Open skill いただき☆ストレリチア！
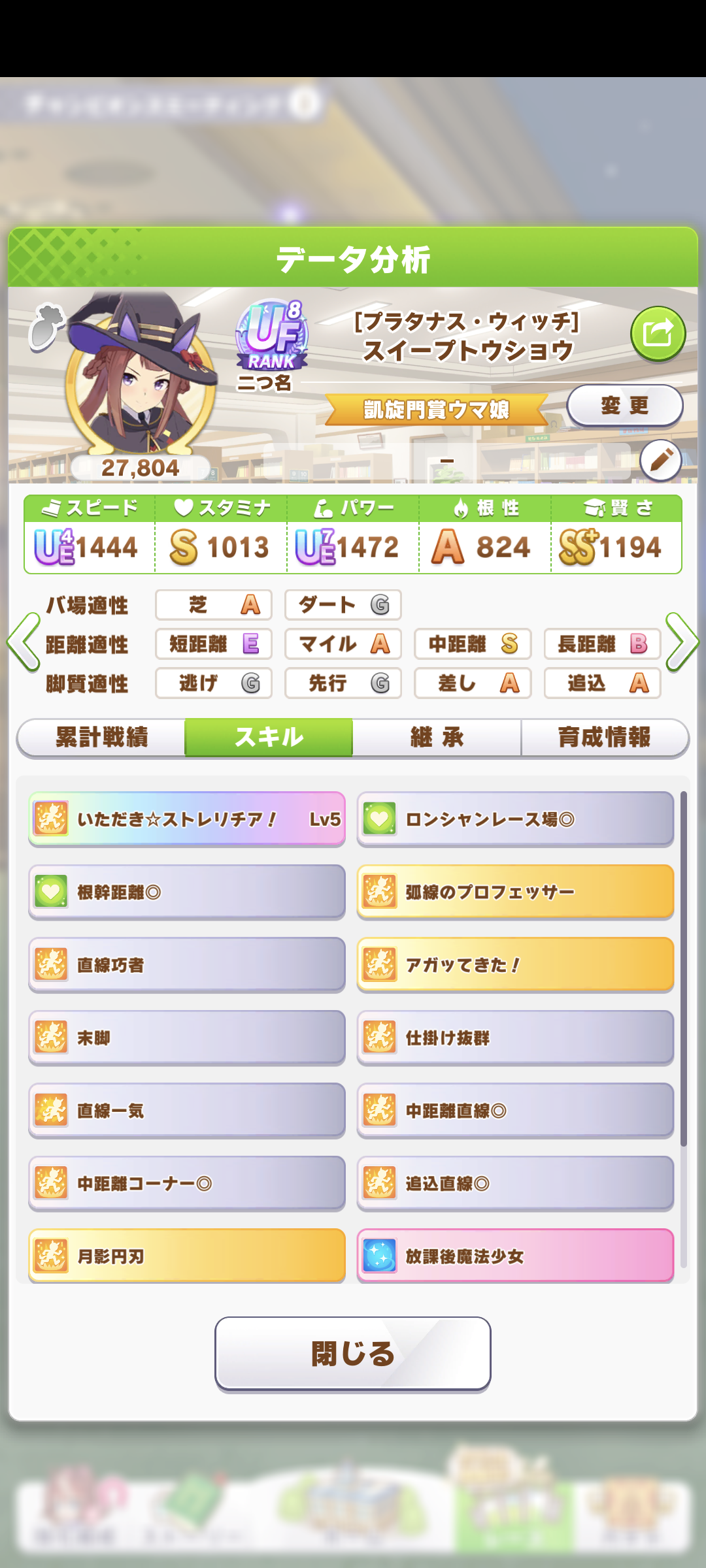Screen dimensions: 706x1568 click(x=187, y=819)
